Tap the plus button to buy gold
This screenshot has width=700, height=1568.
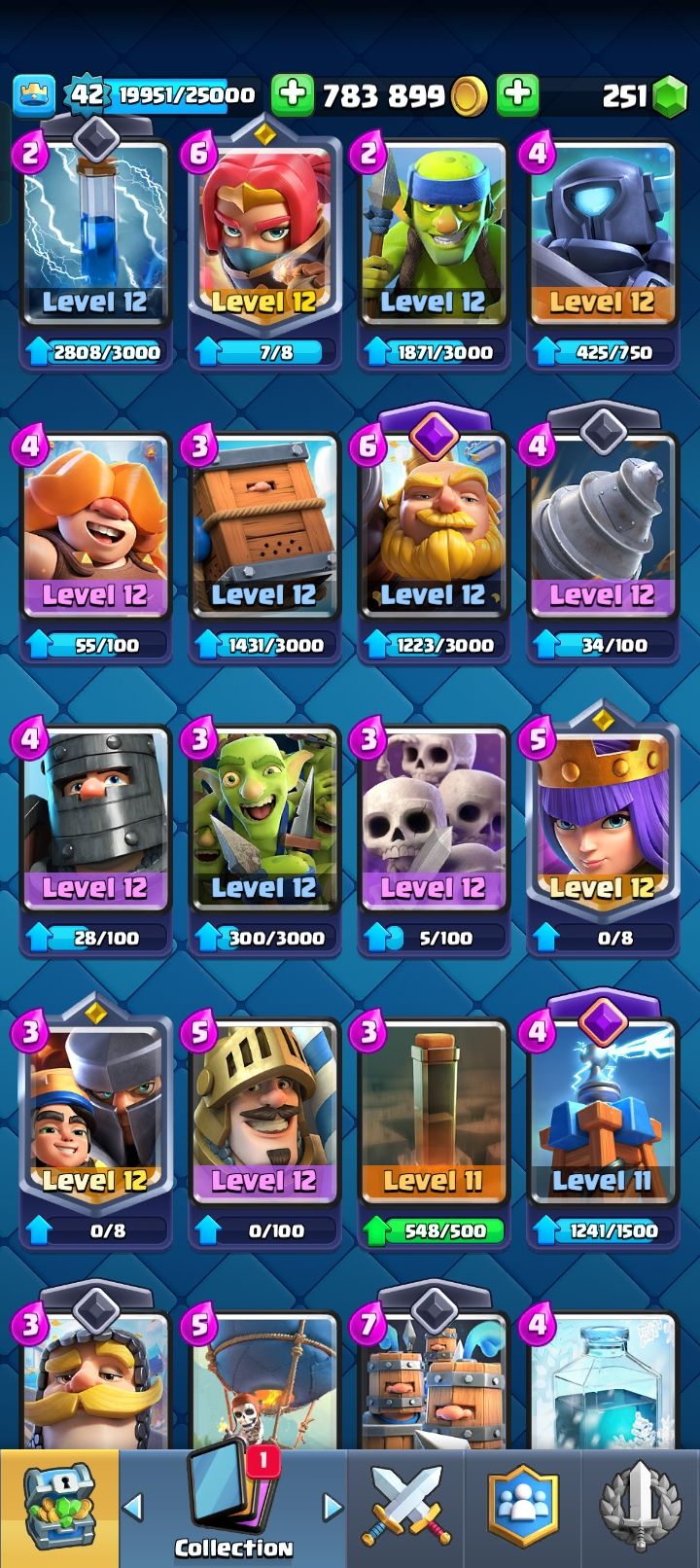(292, 94)
